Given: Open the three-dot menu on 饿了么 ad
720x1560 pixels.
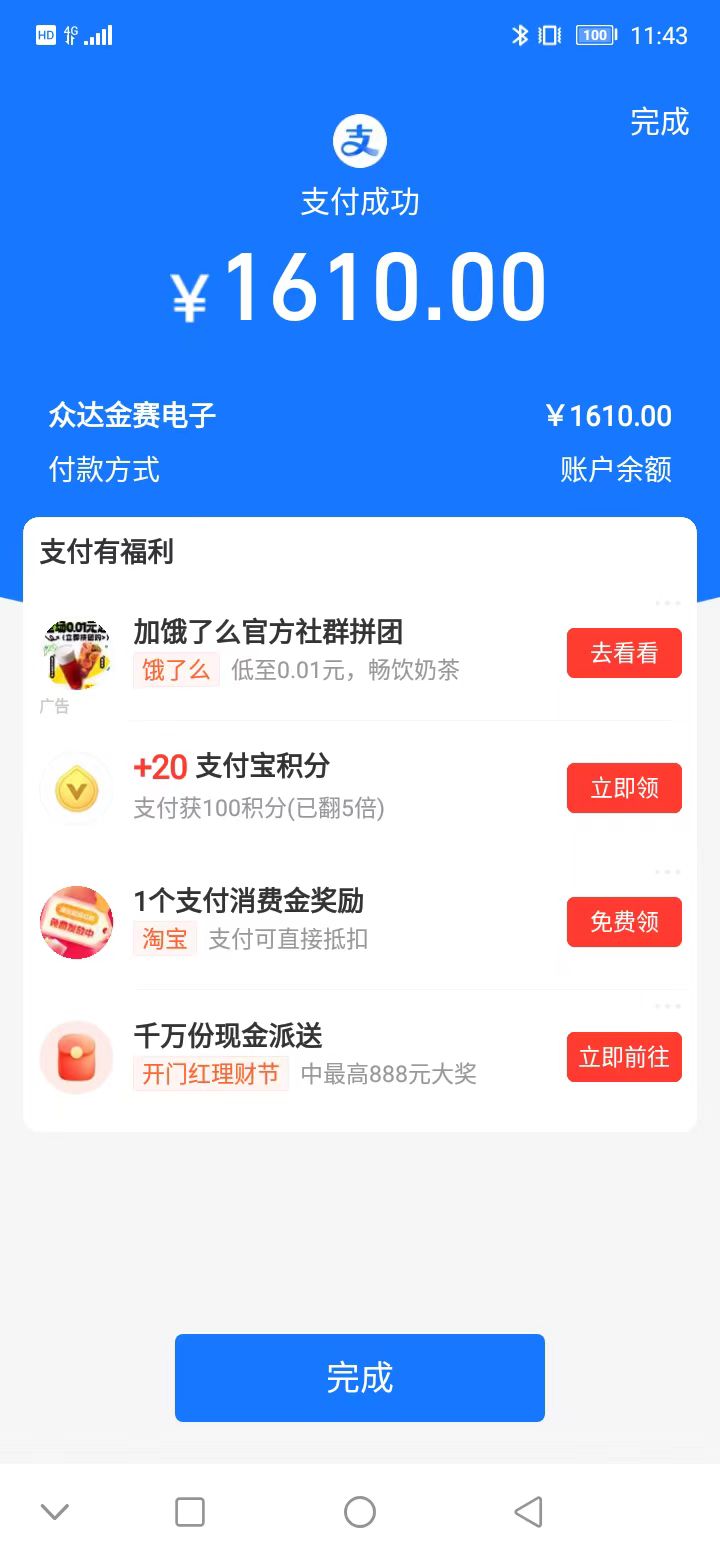Looking at the screenshot, I should tap(668, 603).
